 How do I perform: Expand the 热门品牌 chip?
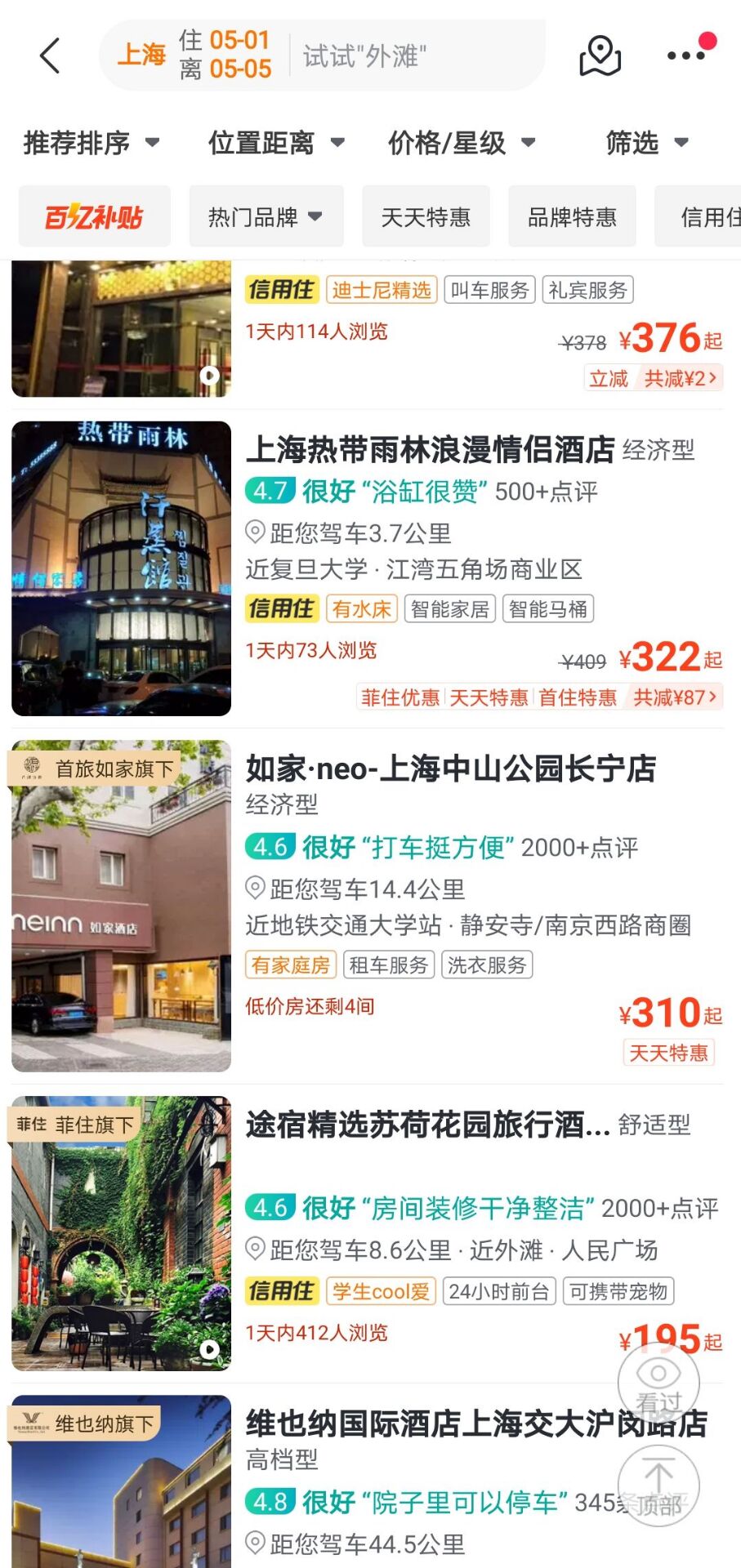pos(266,216)
